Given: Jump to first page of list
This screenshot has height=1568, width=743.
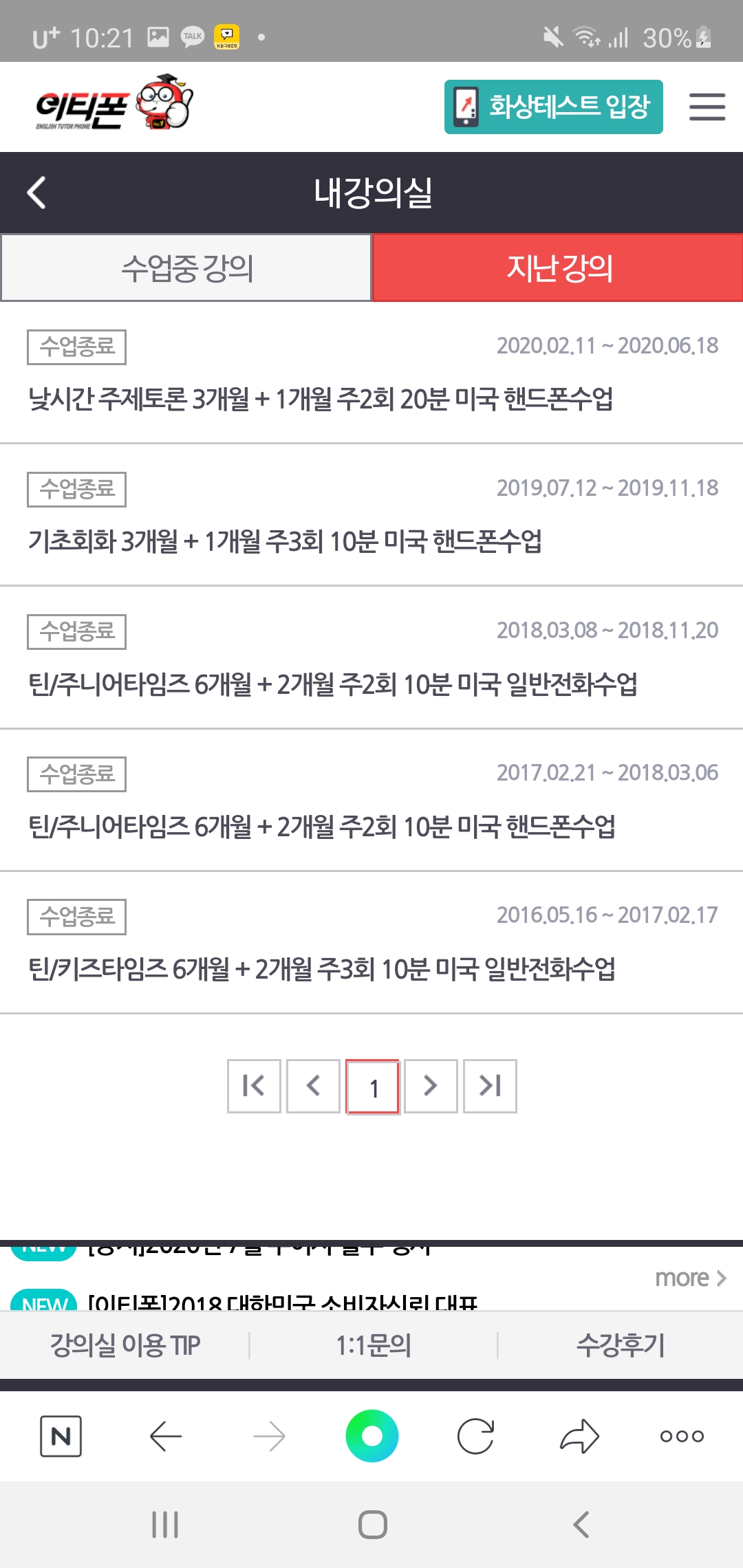Looking at the screenshot, I should pyautogui.click(x=254, y=1086).
